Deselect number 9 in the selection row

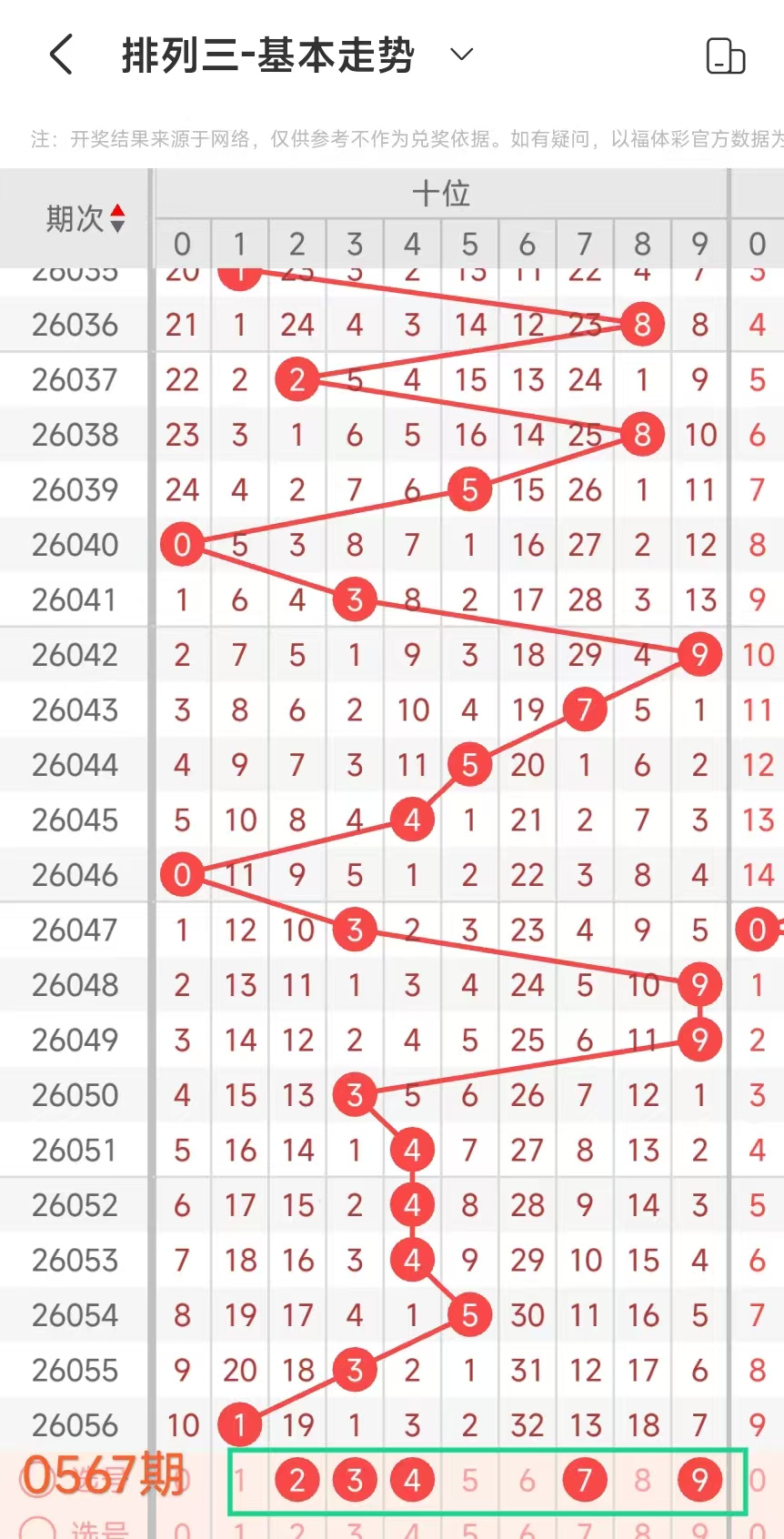pos(699,1480)
